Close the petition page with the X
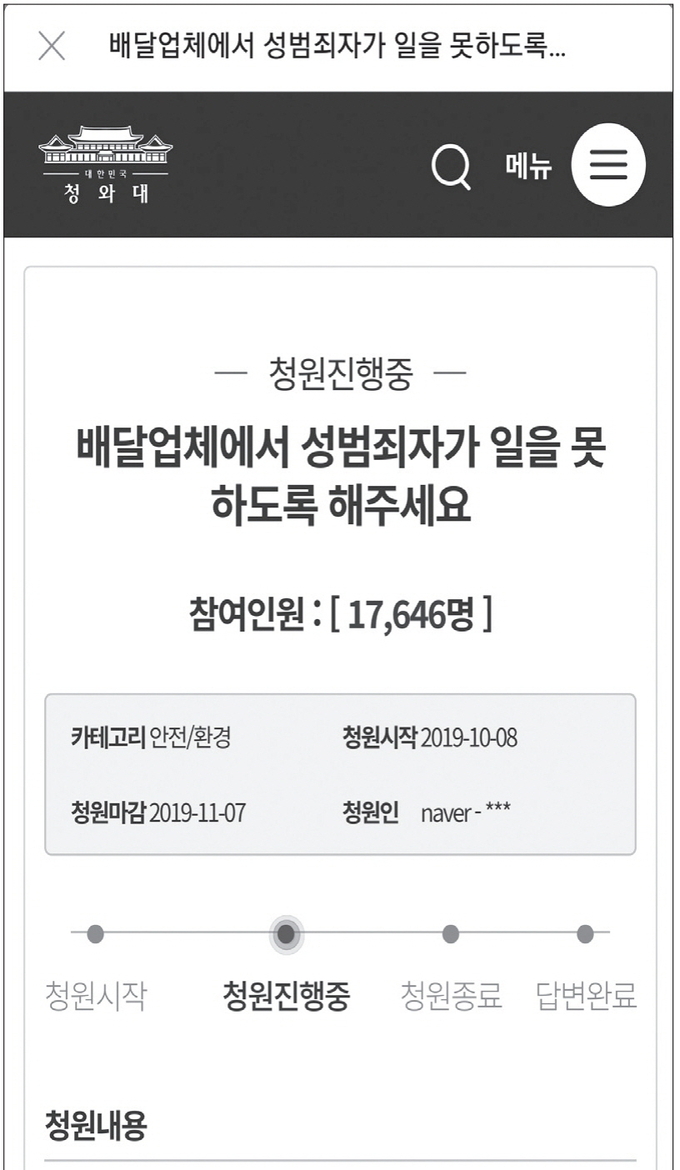This screenshot has height=1170, width=680. [x=51, y=46]
